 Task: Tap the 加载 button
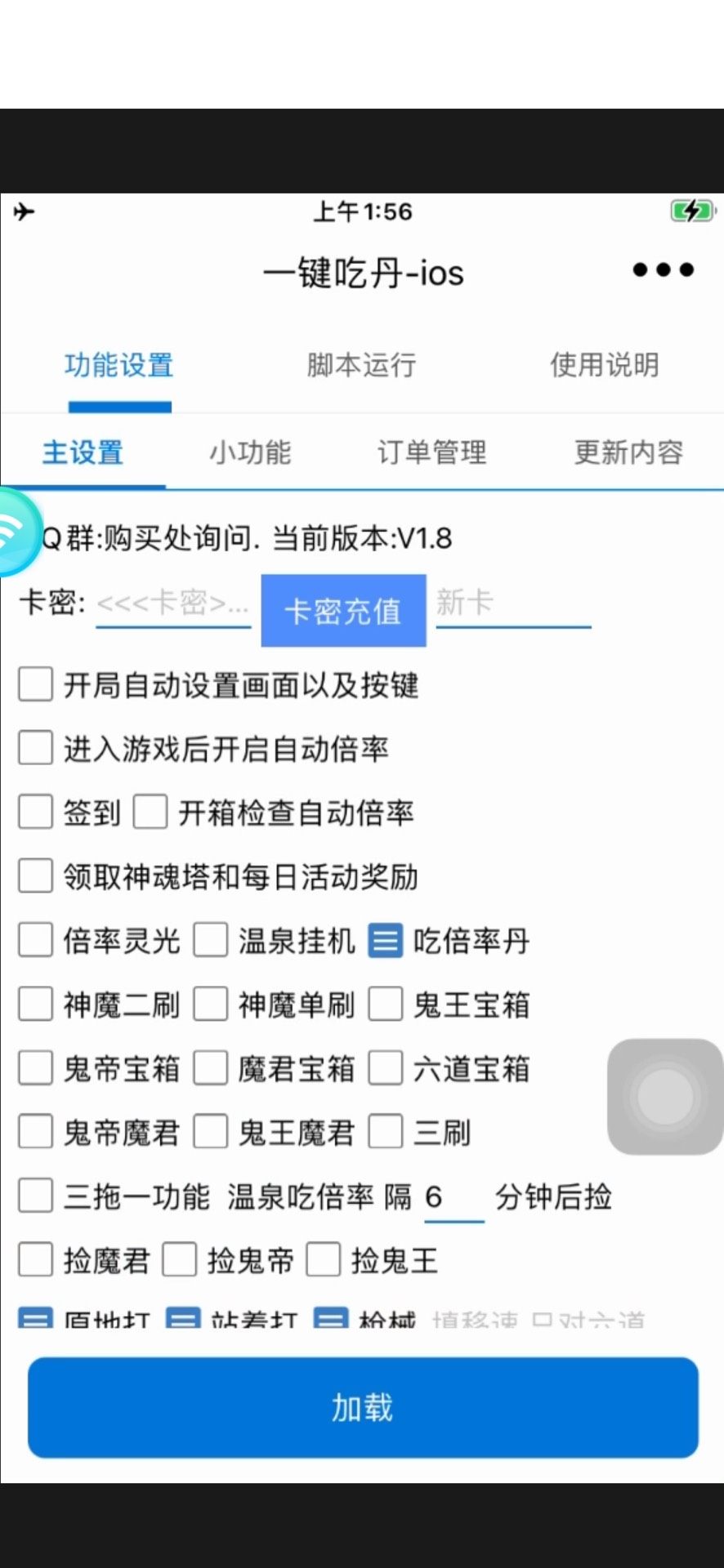tap(363, 1407)
